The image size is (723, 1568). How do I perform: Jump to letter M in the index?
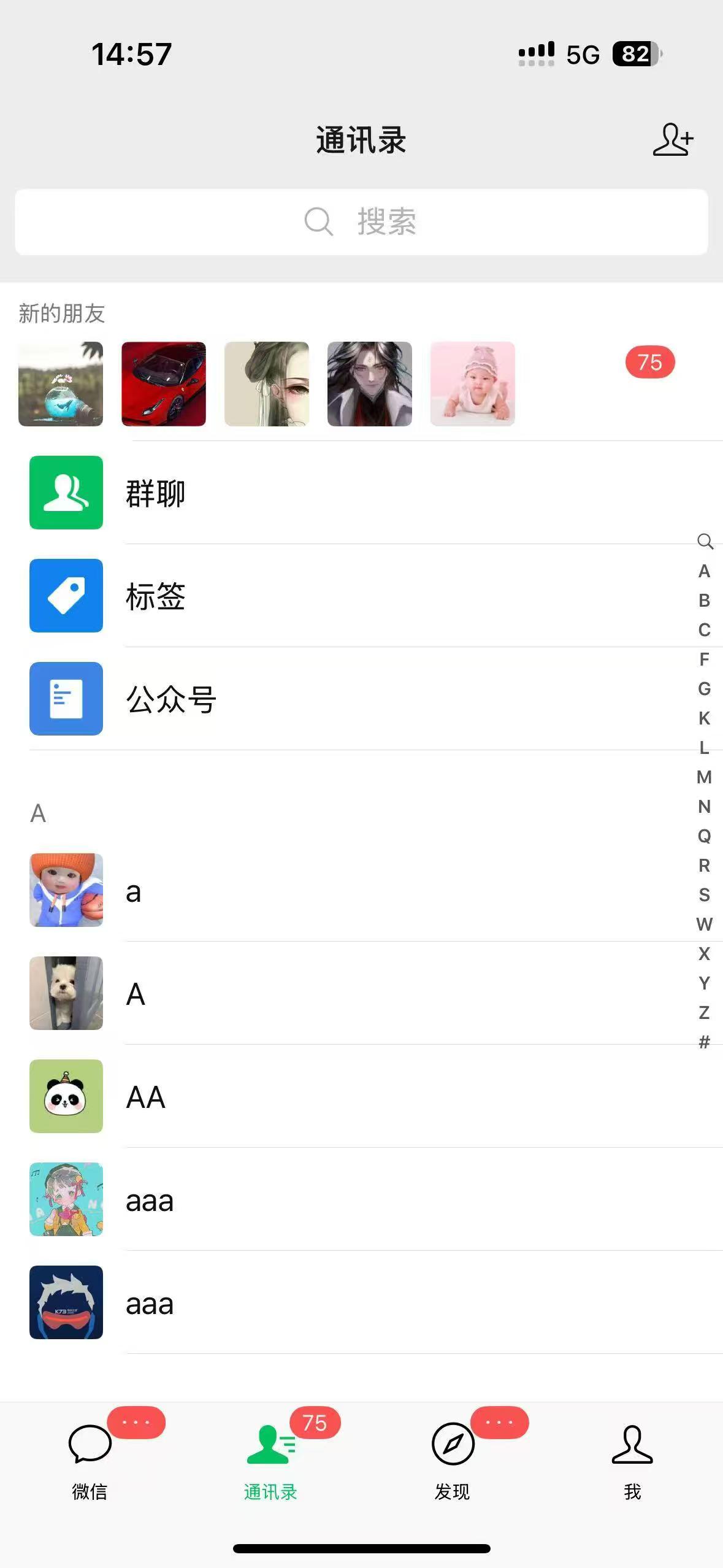[704, 777]
